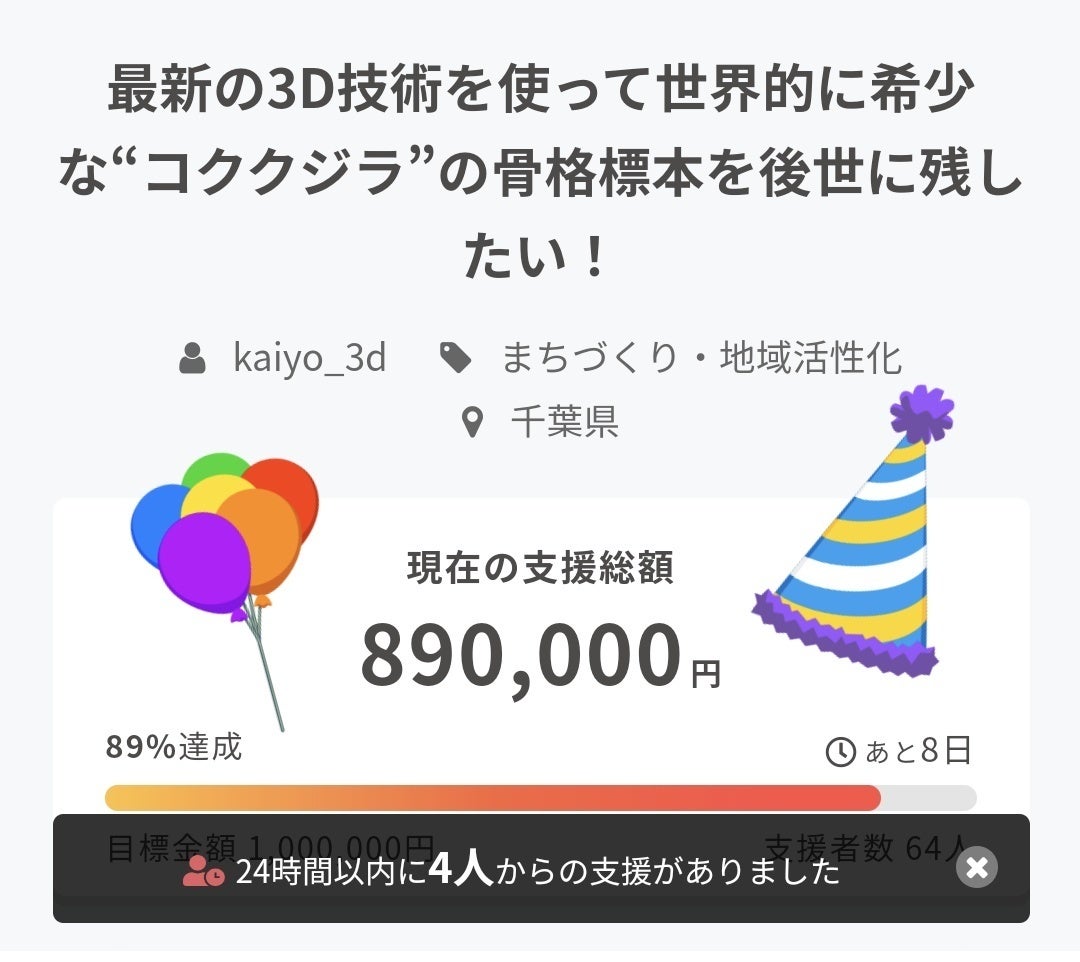Open the まちづくり・地域活性化 category tag

(701, 358)
